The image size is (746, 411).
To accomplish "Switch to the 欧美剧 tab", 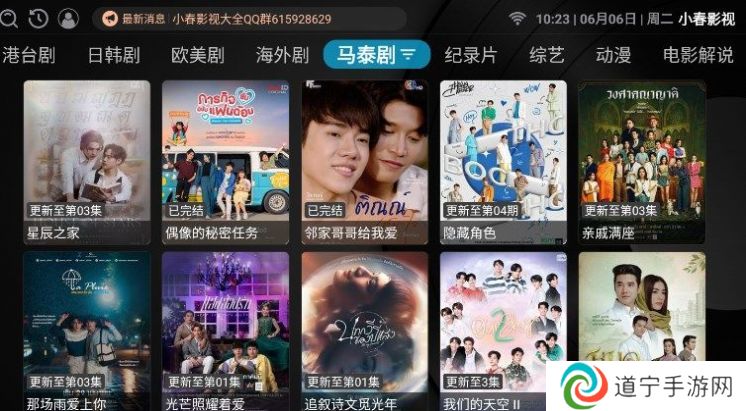I will [x=198, y=56].
